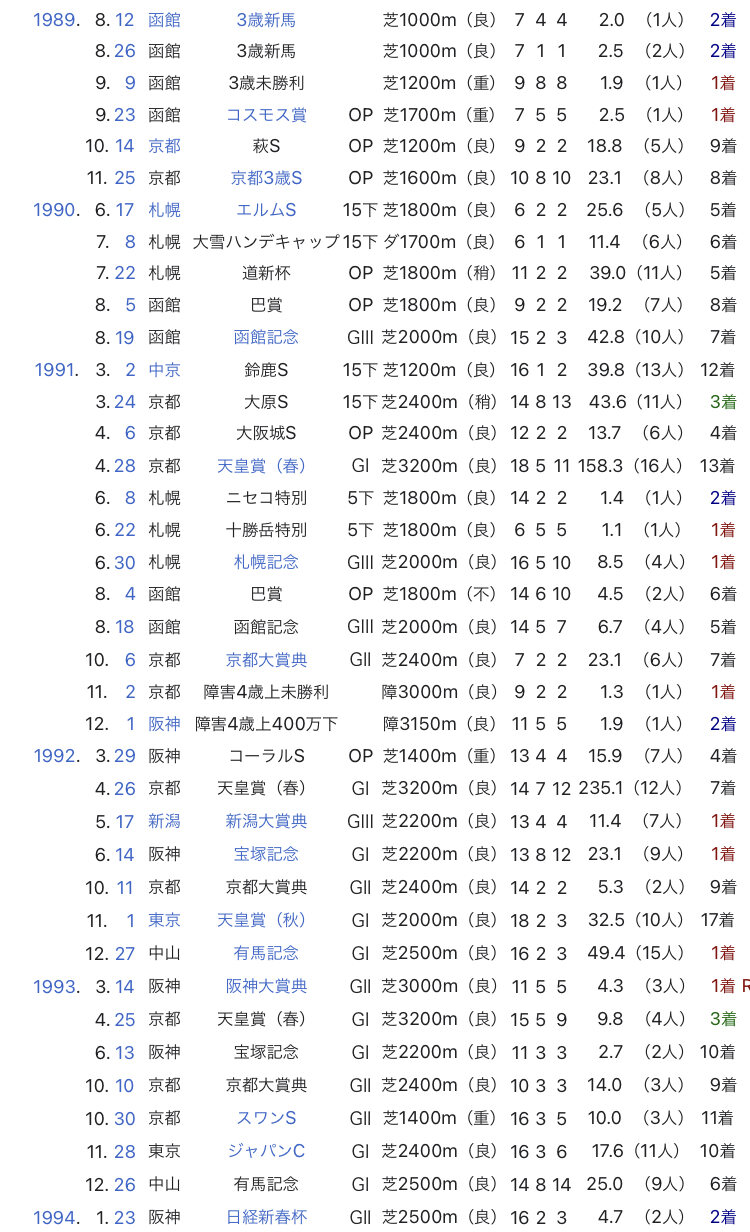Open the 1991 year link
The height and width of the screenshot is (1232, 750).
point(54,370)
